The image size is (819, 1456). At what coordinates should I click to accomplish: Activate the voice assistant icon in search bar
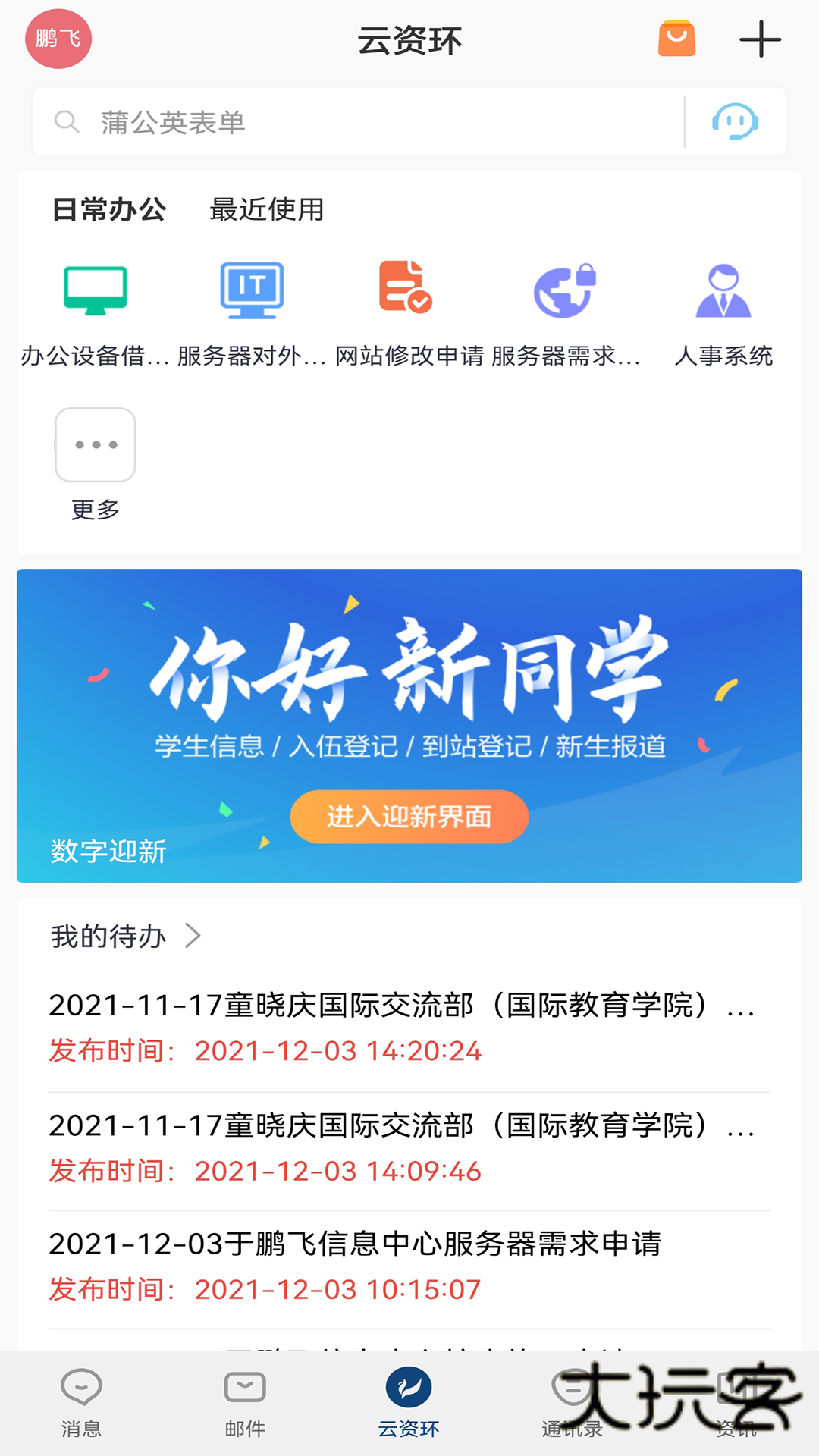pos(733,121)
